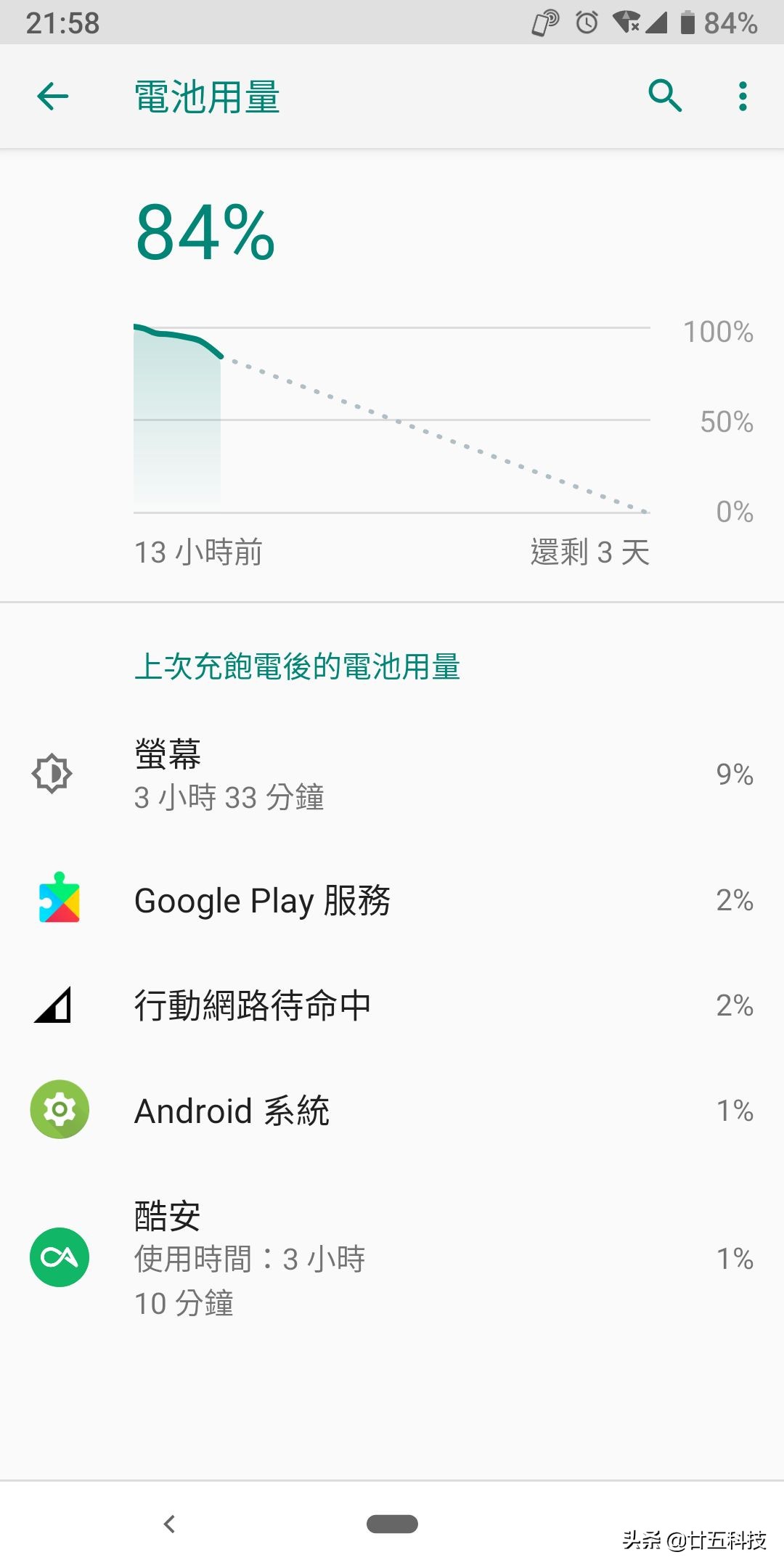Open Google Play 服務 battery details
784x1568 pixels.
click(392, 900)
